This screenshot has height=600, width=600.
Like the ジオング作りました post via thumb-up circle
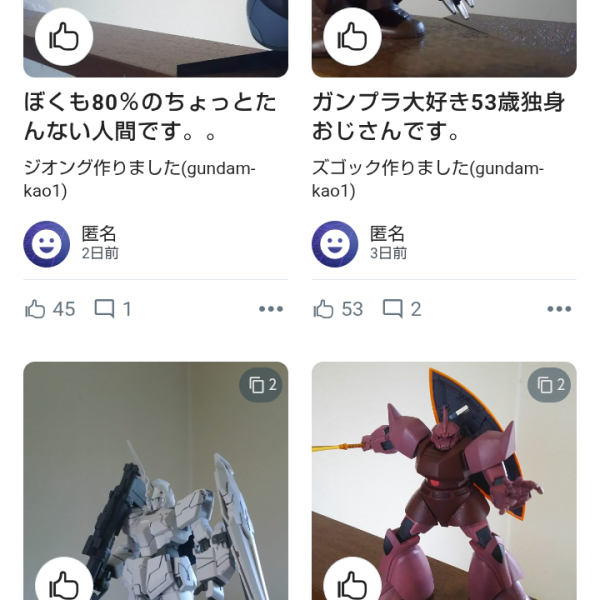point(64,37)
